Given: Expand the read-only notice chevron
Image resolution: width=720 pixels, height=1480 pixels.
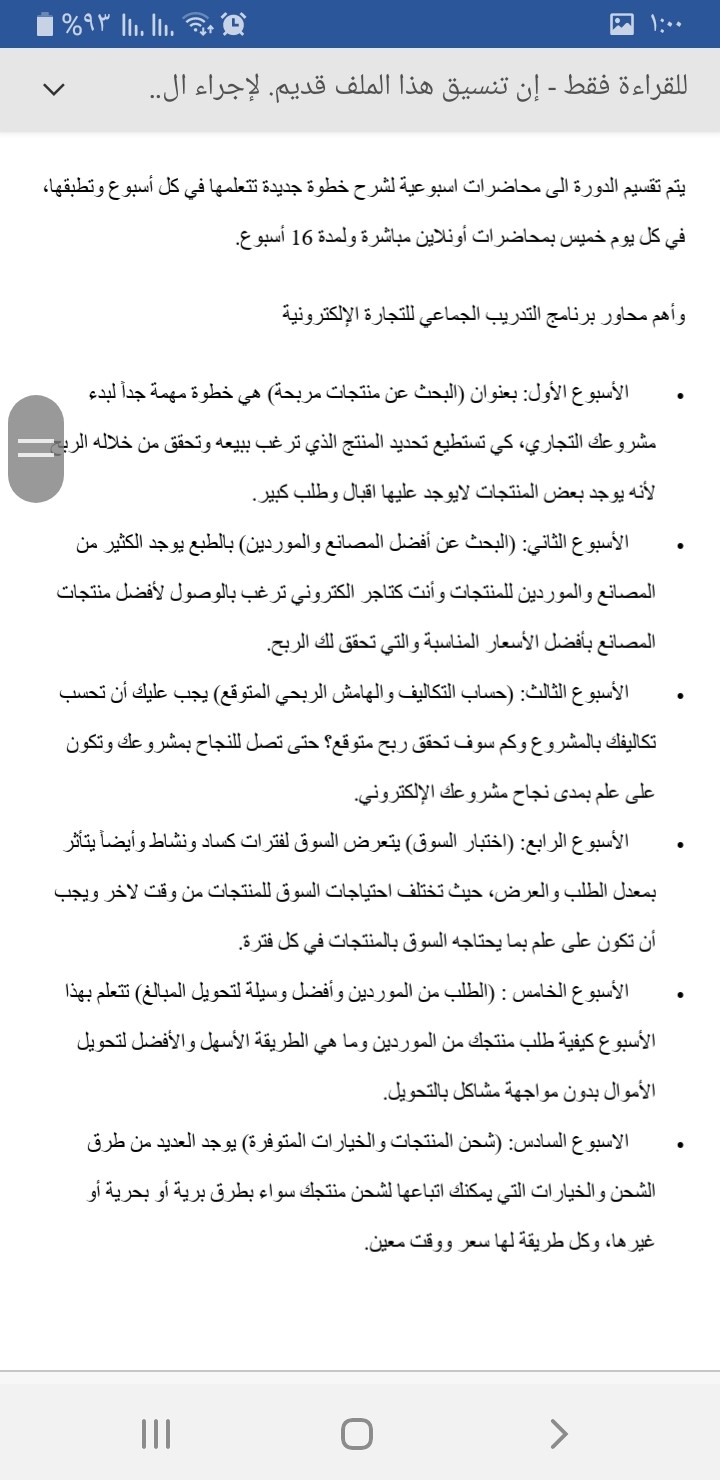Looking at the screenshot, I should click(54, 89).
